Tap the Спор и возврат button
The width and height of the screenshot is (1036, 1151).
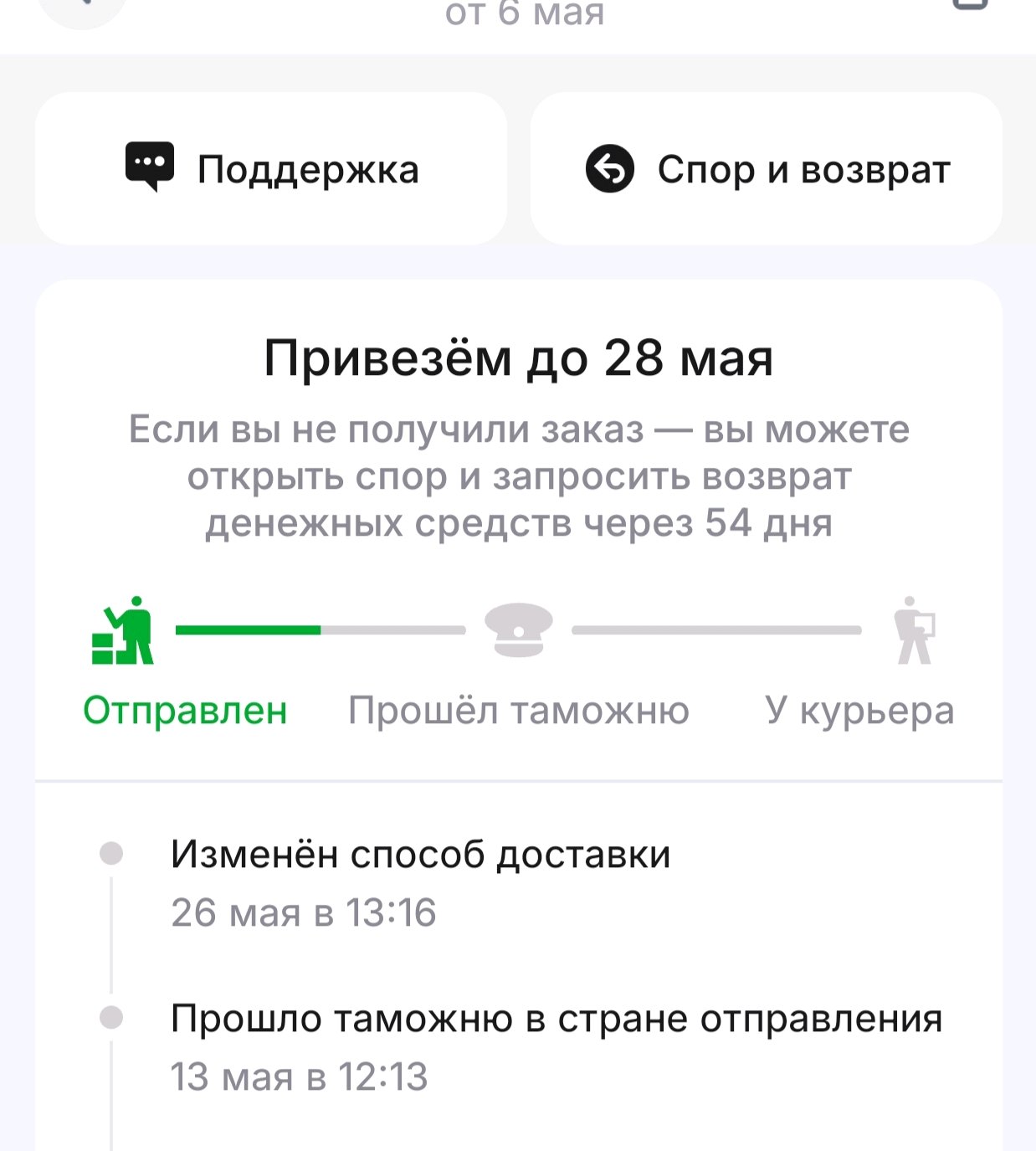[x=767, y=169]
